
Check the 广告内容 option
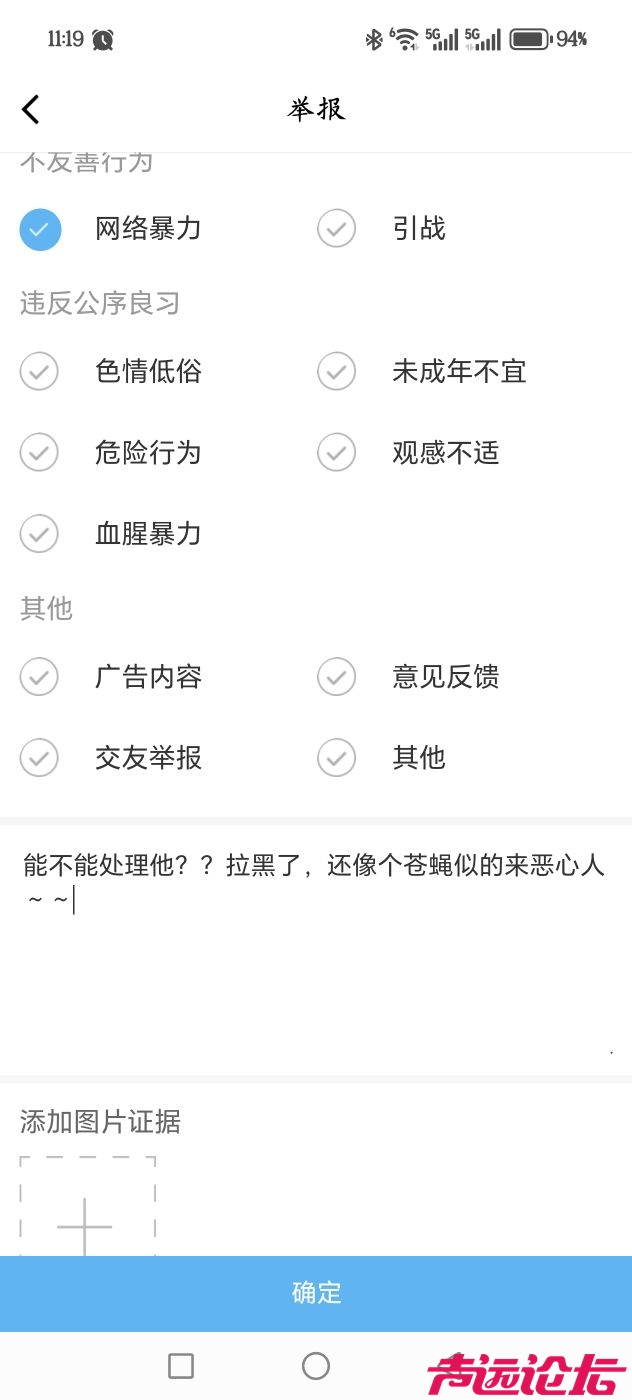click(40, 677)
